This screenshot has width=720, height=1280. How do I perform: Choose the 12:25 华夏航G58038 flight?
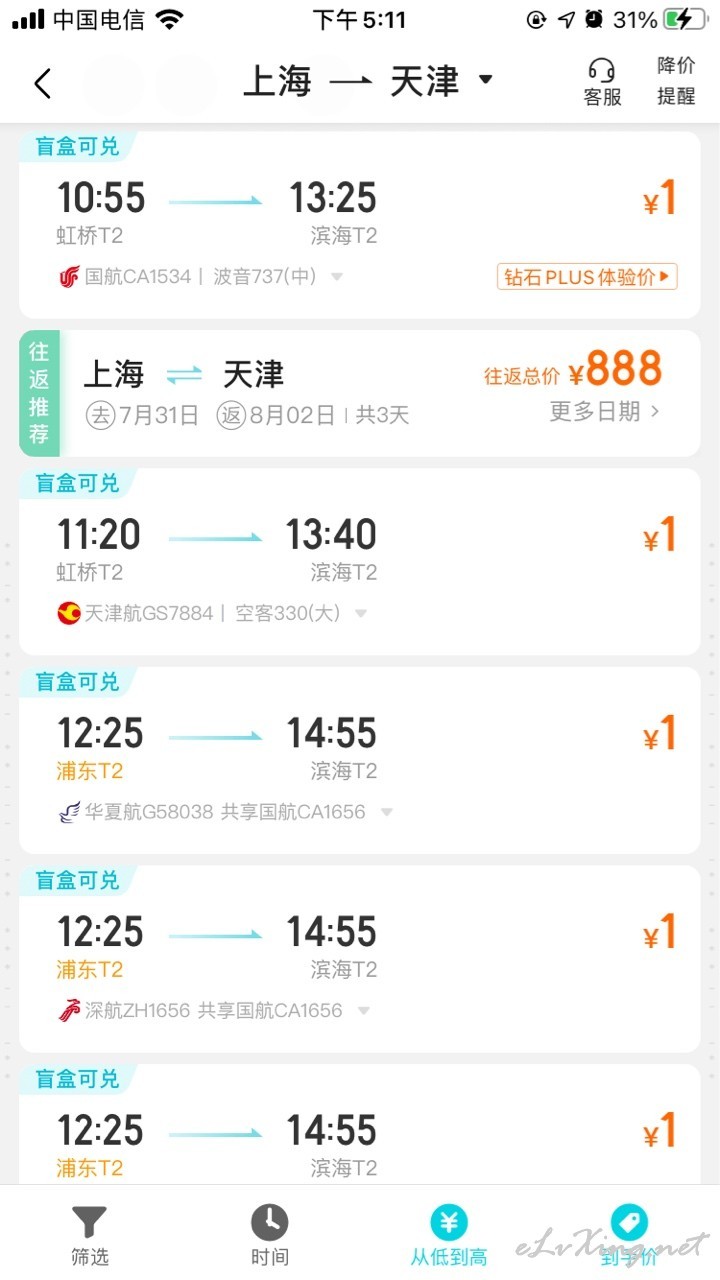[360, 751]
